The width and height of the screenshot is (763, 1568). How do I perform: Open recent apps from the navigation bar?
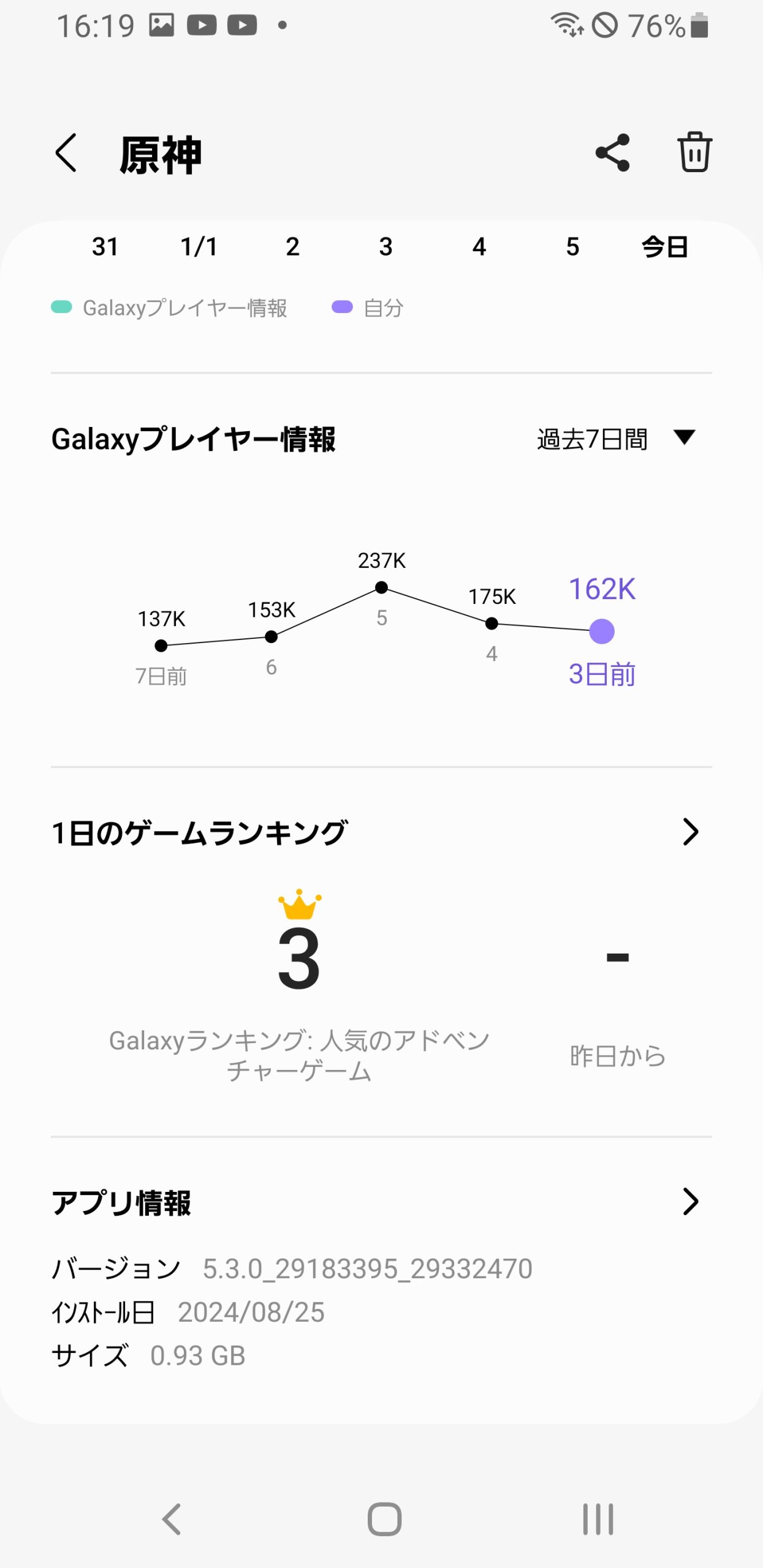tap(598, 1520)
